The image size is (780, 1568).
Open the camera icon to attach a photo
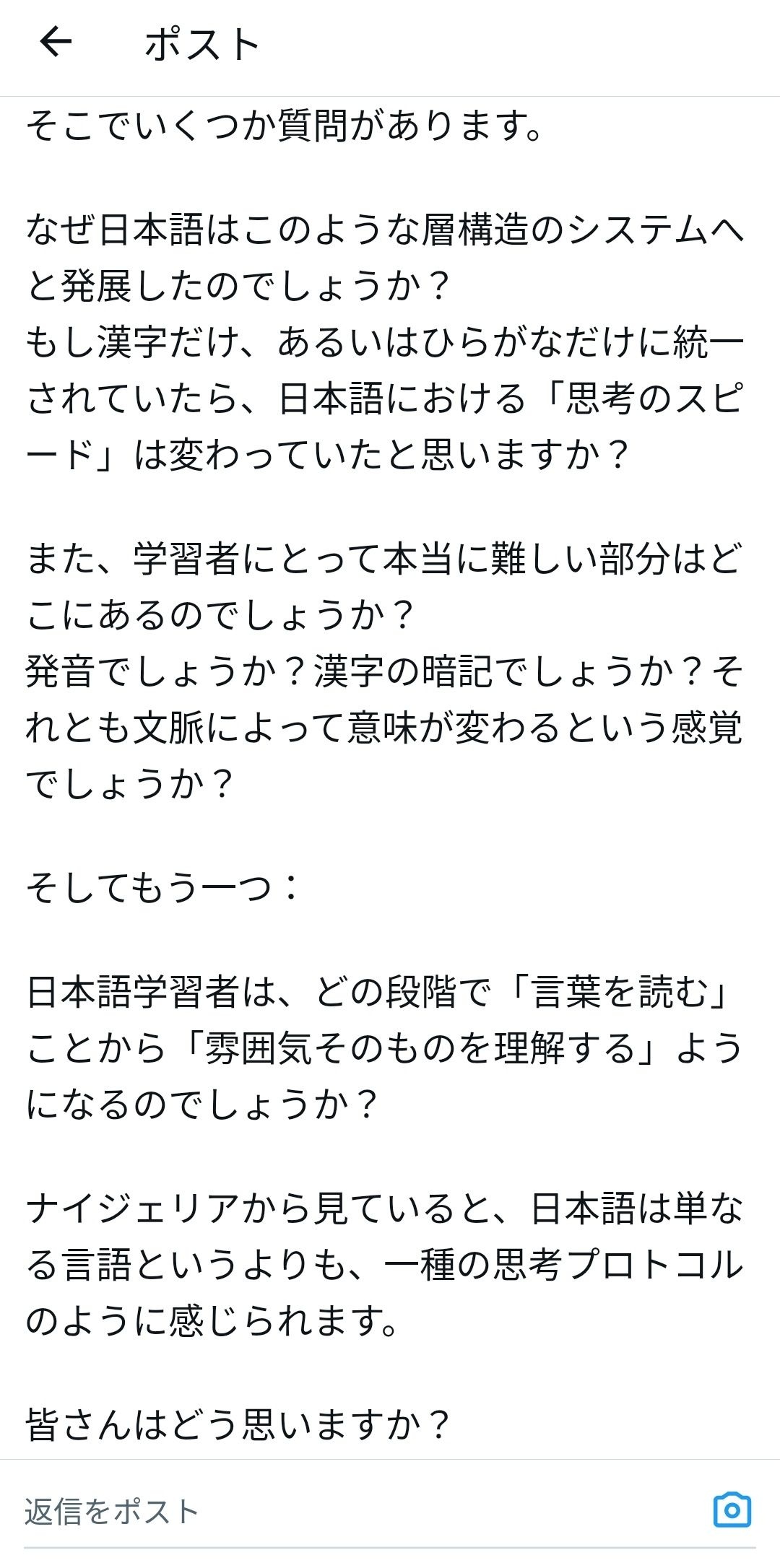pyautogui.click(x=732, y=1510)
